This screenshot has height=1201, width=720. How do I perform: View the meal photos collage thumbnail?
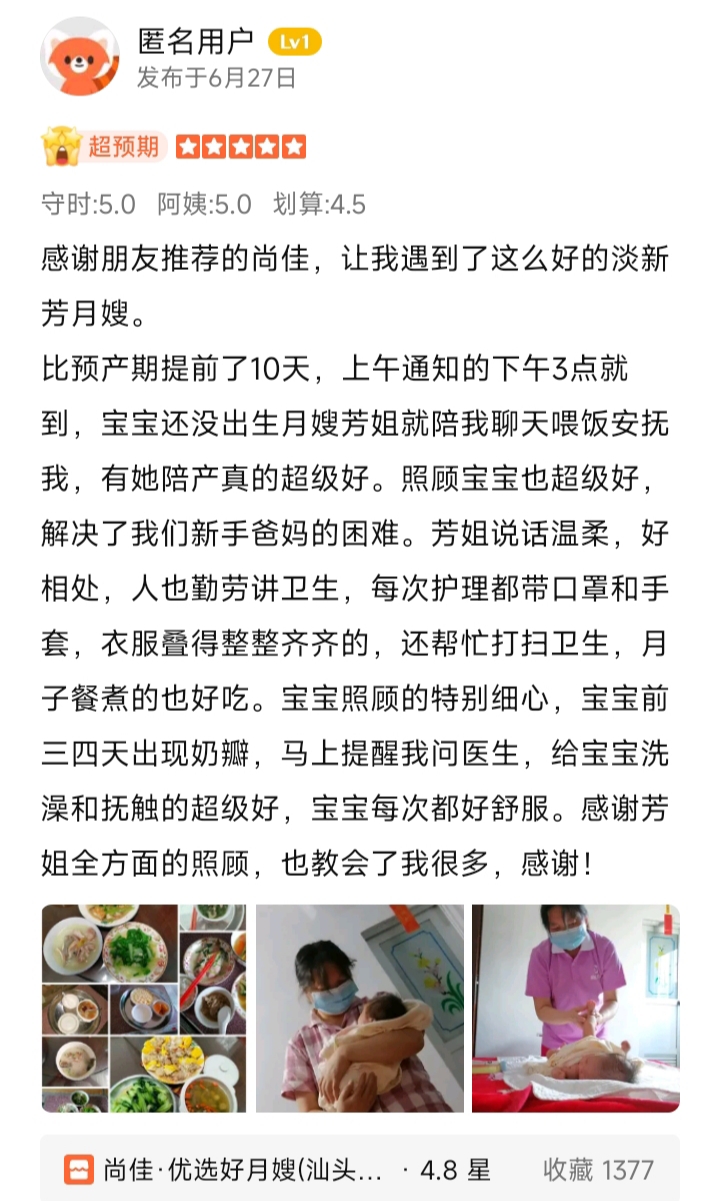pos(144,1008)
